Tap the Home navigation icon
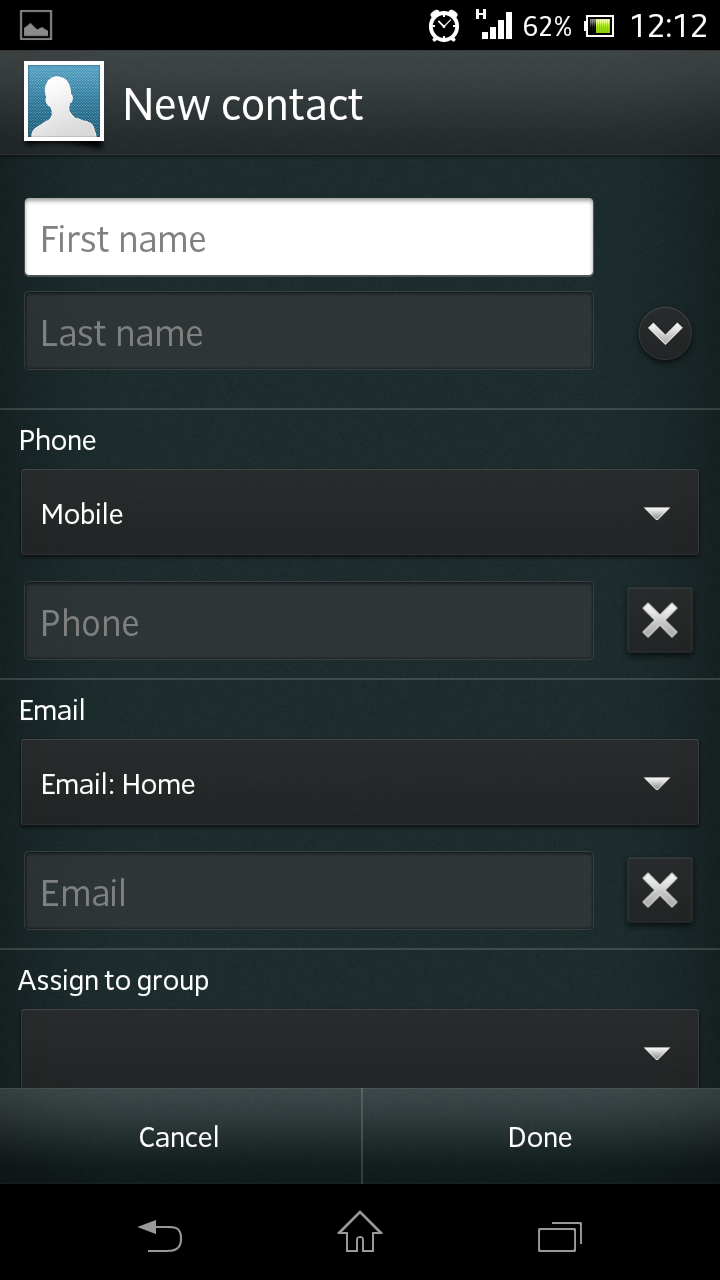Screen dimensions: 720x1280 [359, 1237]
